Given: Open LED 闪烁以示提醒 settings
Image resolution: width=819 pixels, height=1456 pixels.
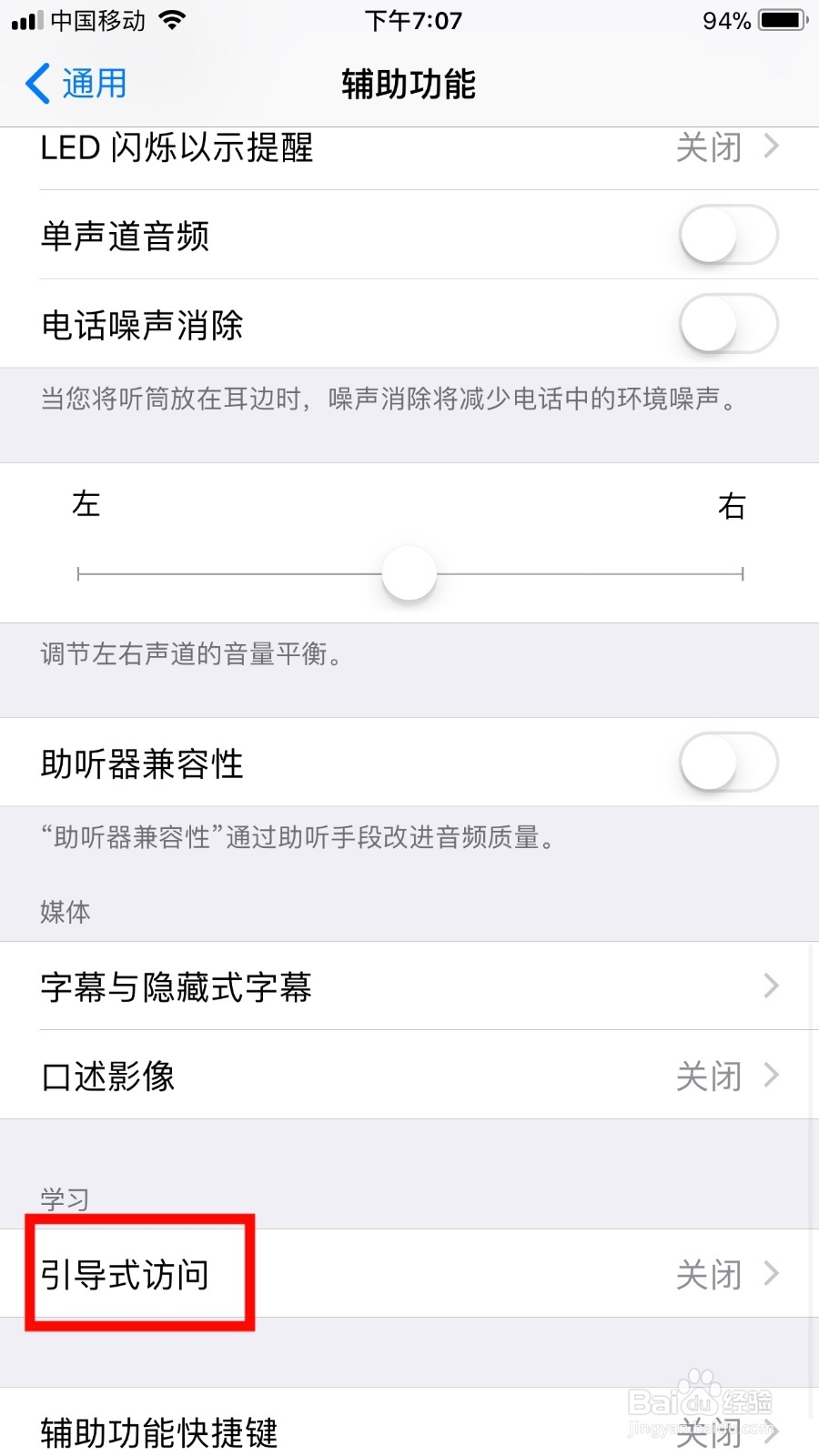Looking at the screenshot, I should tap(409, 147).
